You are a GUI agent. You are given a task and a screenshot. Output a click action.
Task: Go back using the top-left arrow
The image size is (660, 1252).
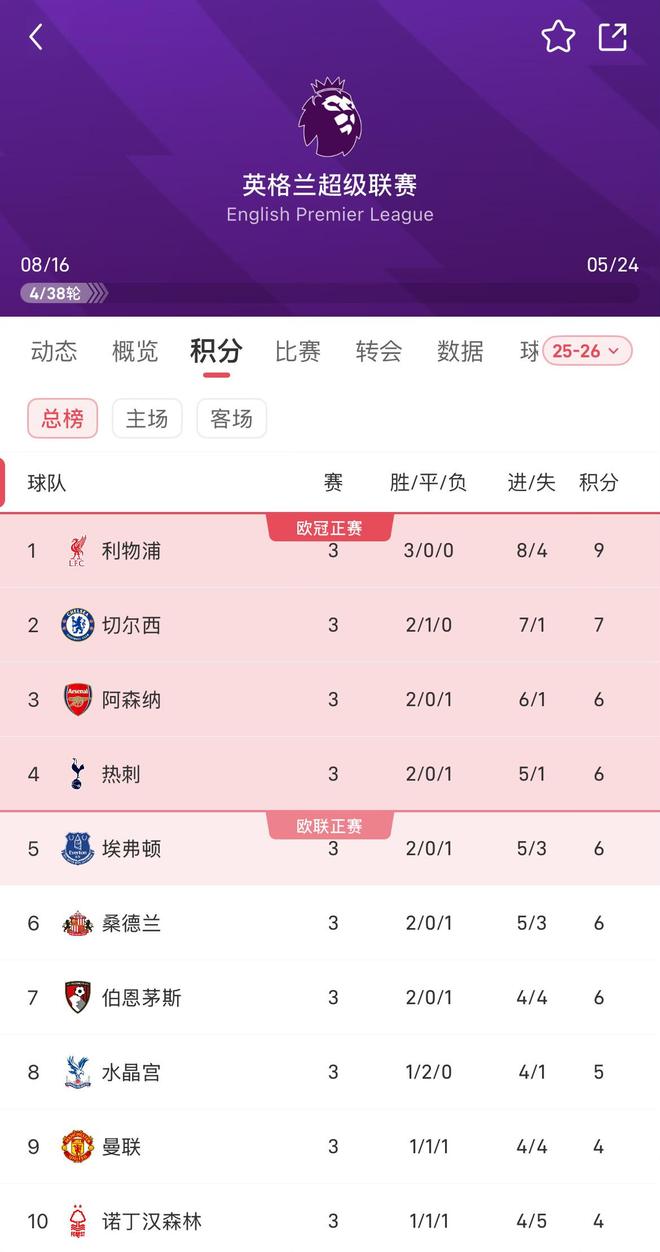[36, 37]
